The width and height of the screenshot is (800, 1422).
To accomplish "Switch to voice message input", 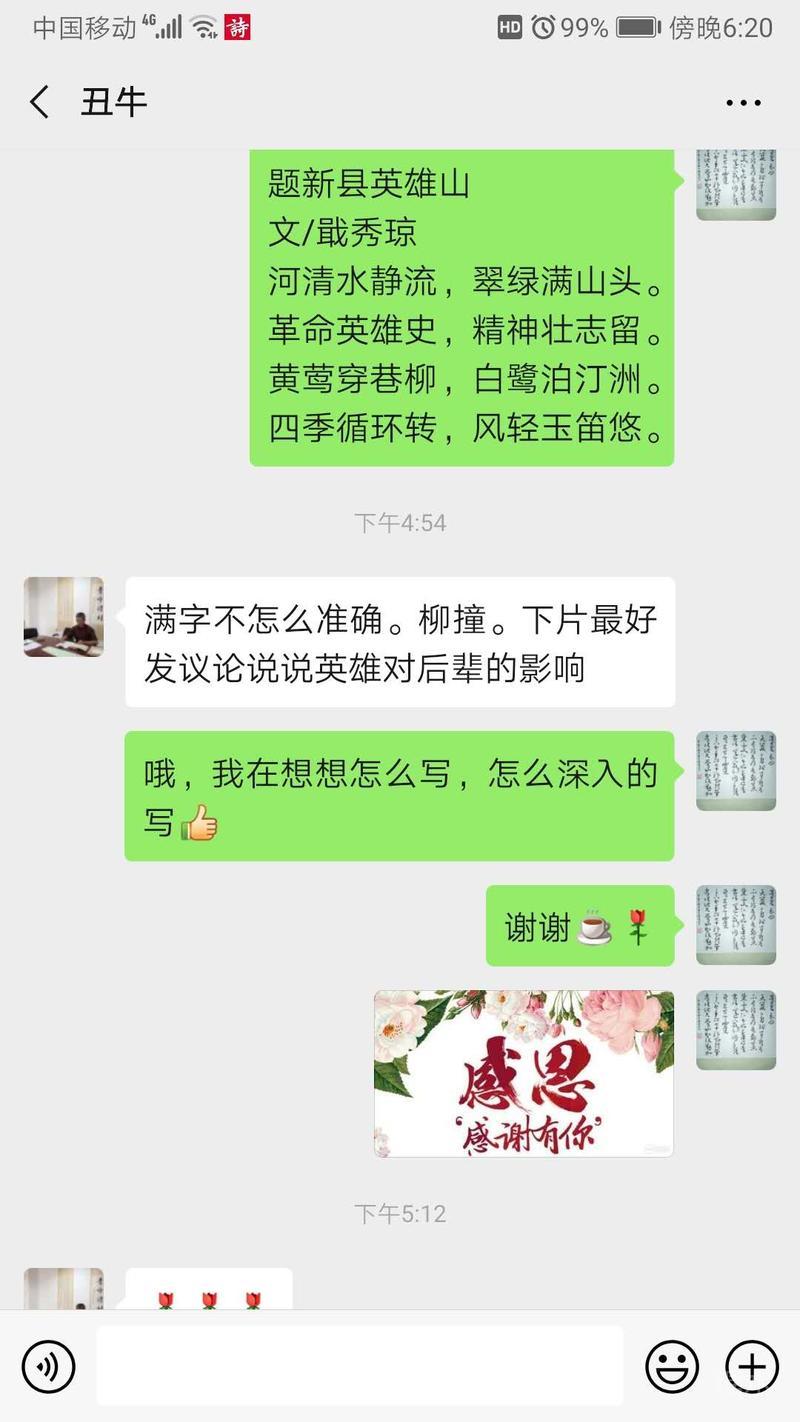I will click(49, 1366).
